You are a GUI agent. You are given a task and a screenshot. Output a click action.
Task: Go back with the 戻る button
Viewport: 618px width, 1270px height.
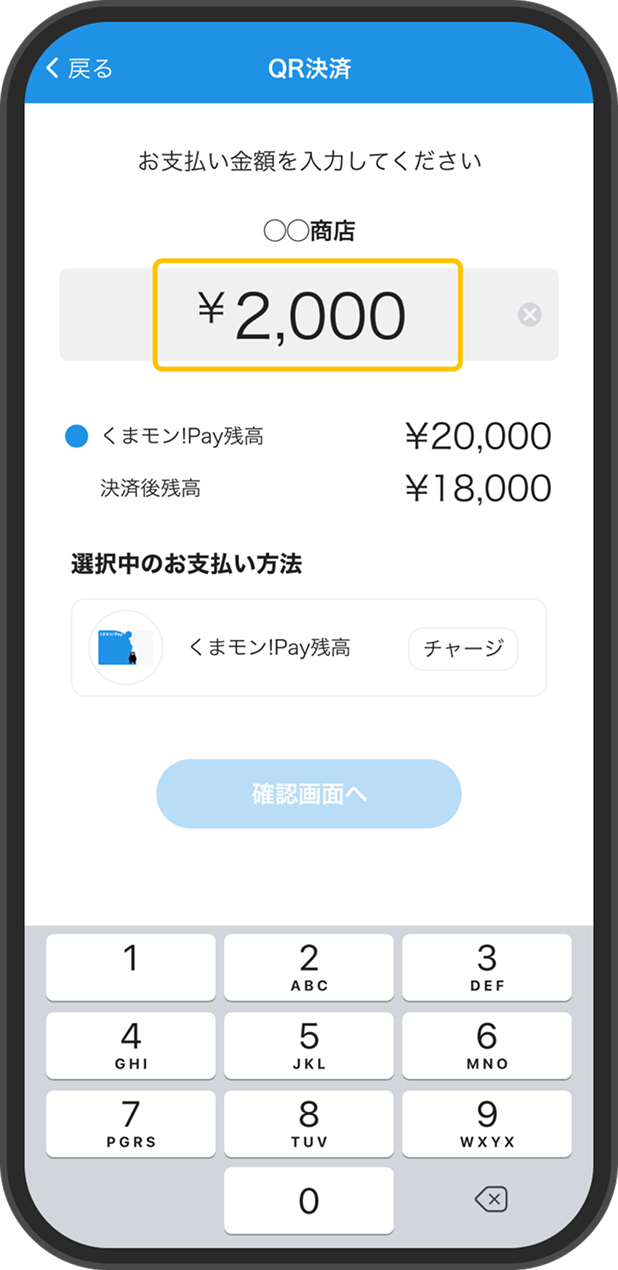[x=80, y=68]
